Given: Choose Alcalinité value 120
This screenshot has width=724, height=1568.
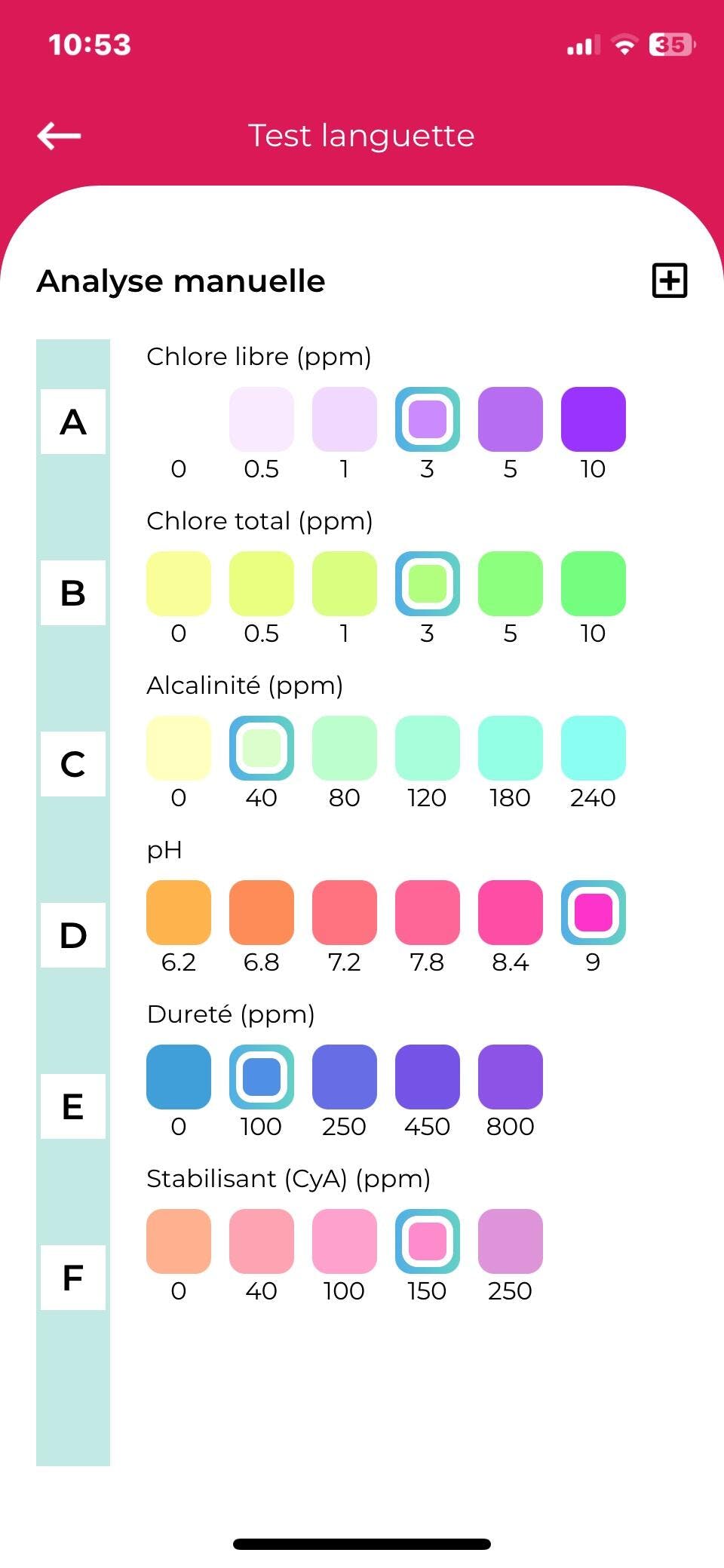Looking at the screenshot, I should click(x=428, y=748).
